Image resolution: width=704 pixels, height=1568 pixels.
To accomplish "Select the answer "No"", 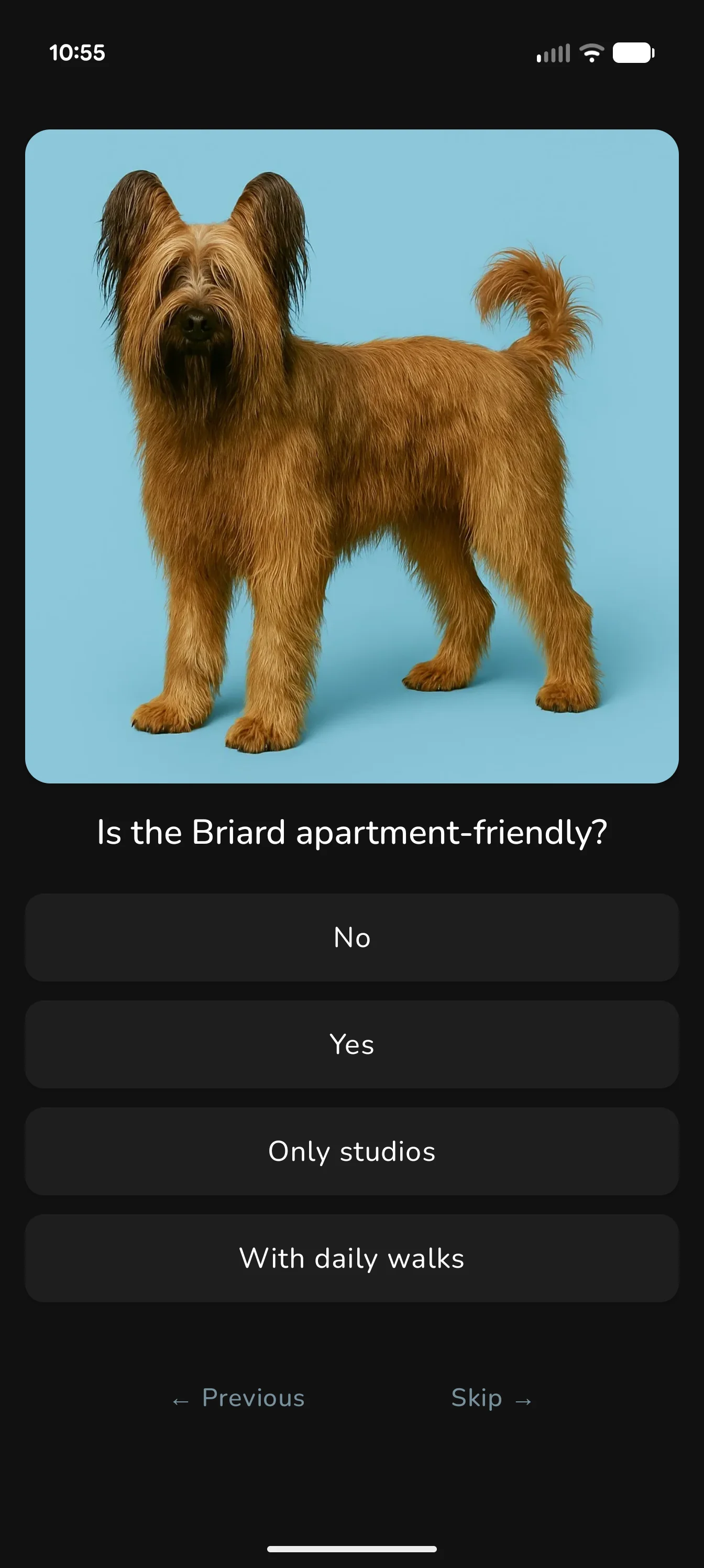I will [351, 938].
